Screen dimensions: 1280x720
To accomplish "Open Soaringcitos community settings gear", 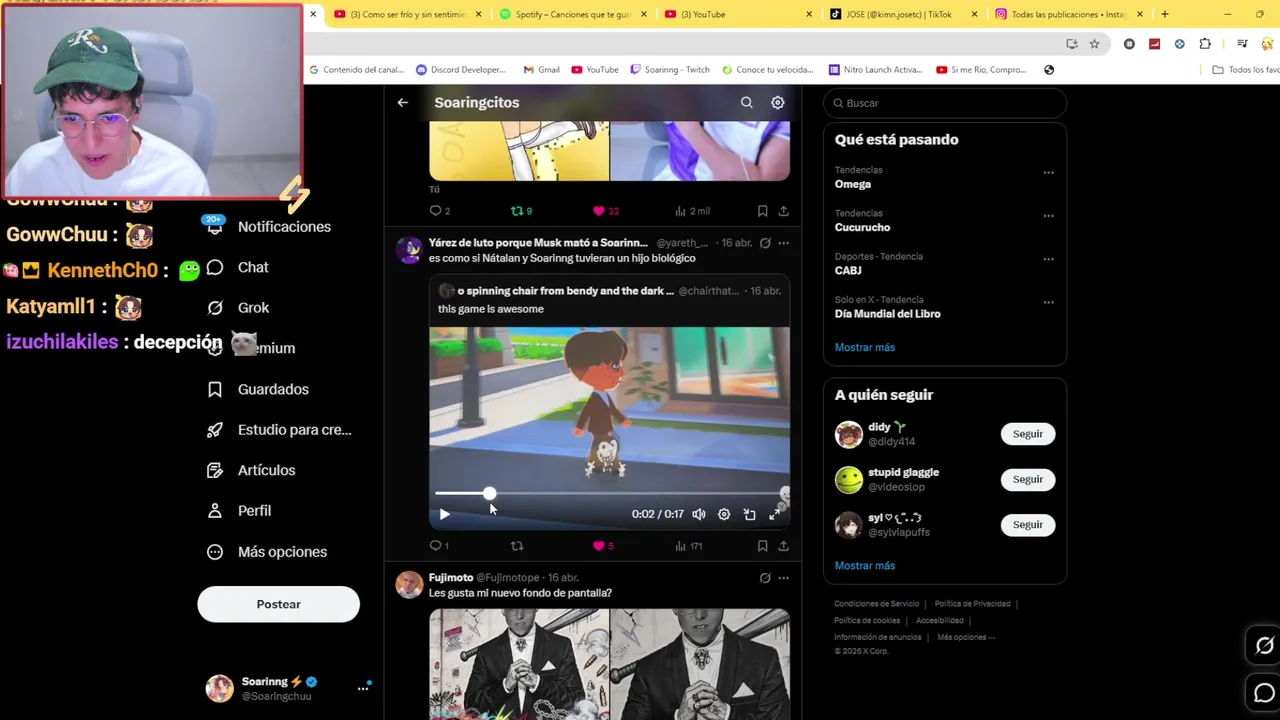I will (x=777, y=102).
